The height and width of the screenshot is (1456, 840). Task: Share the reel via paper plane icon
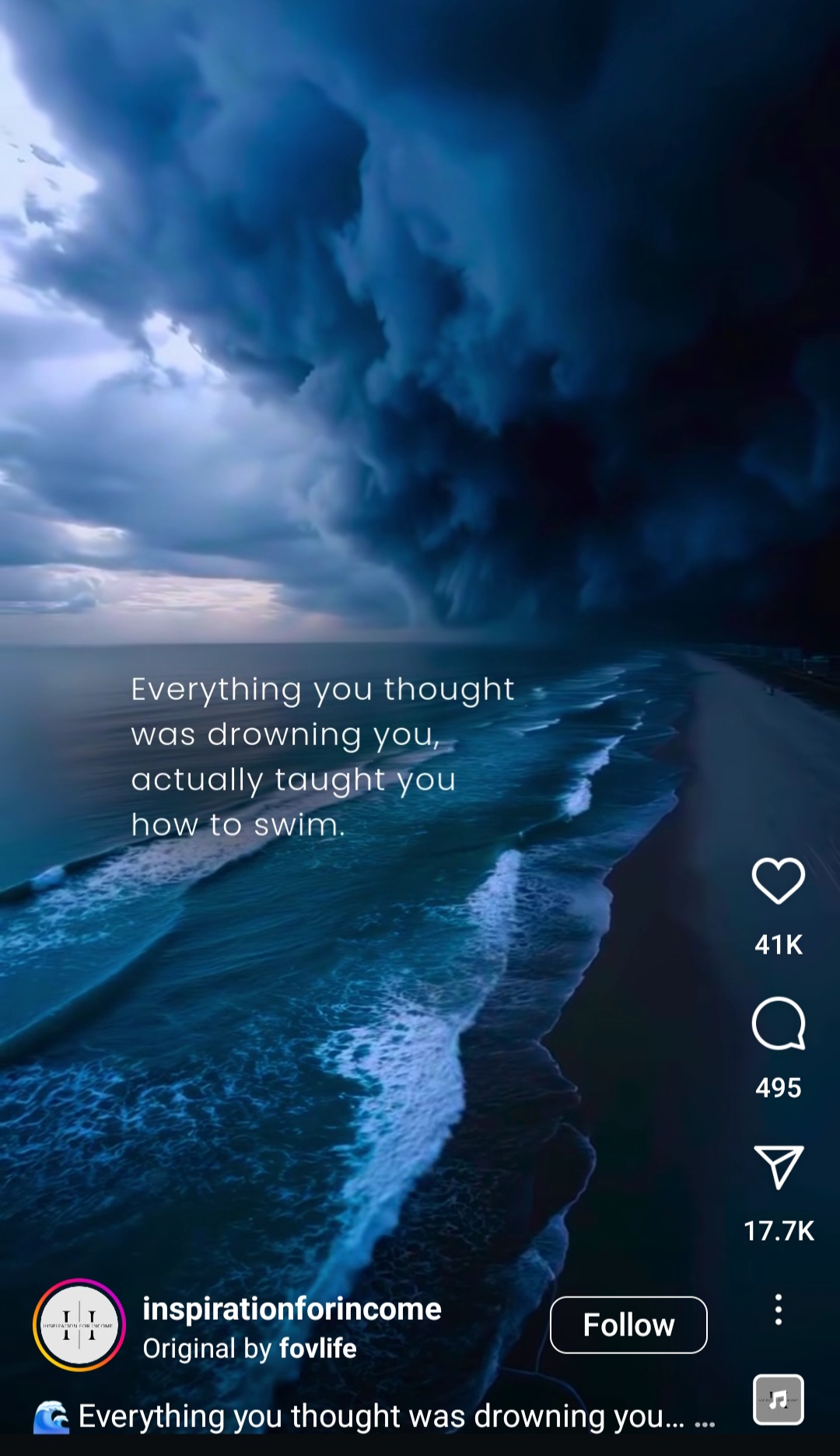[778, 1167]
